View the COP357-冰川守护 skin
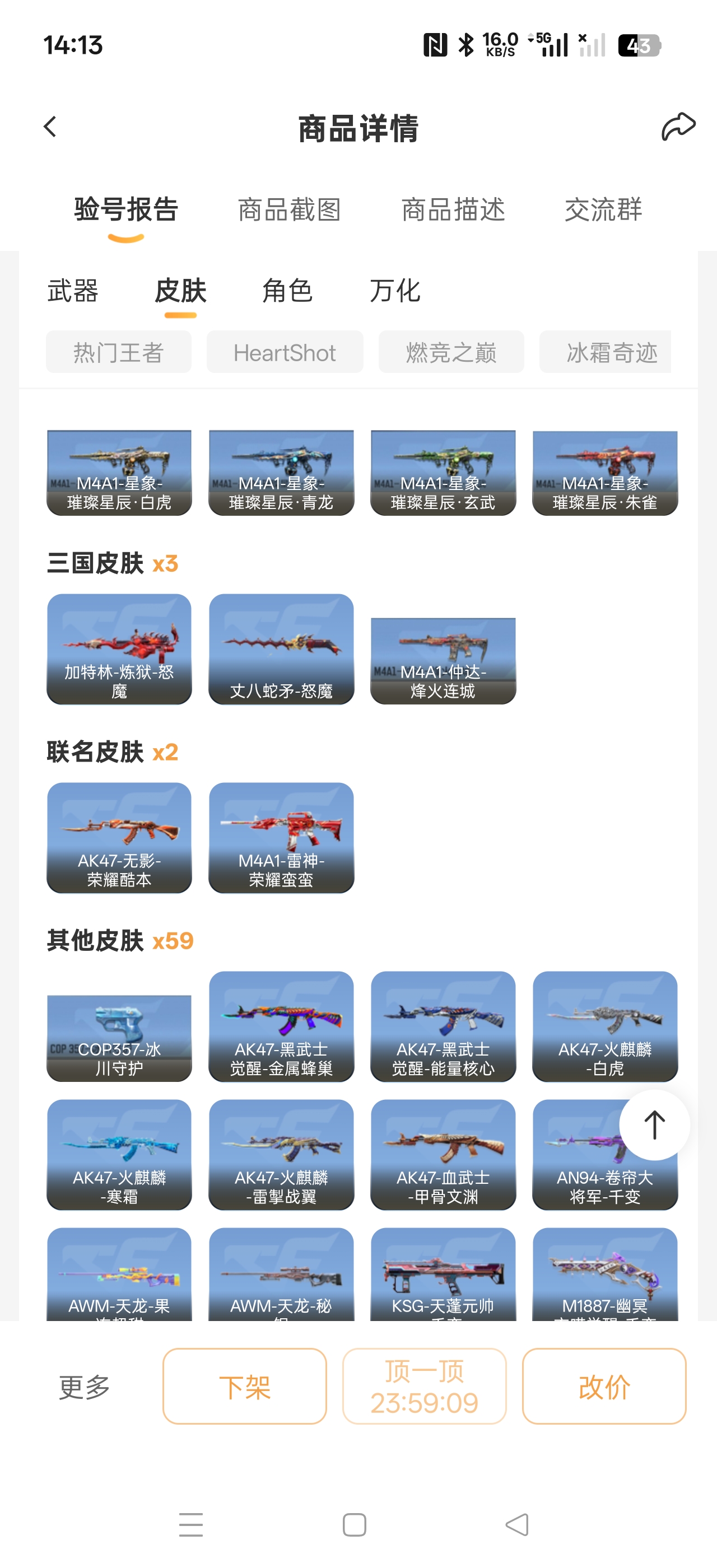The image size is (717, 1568). tap(119, 1037)
